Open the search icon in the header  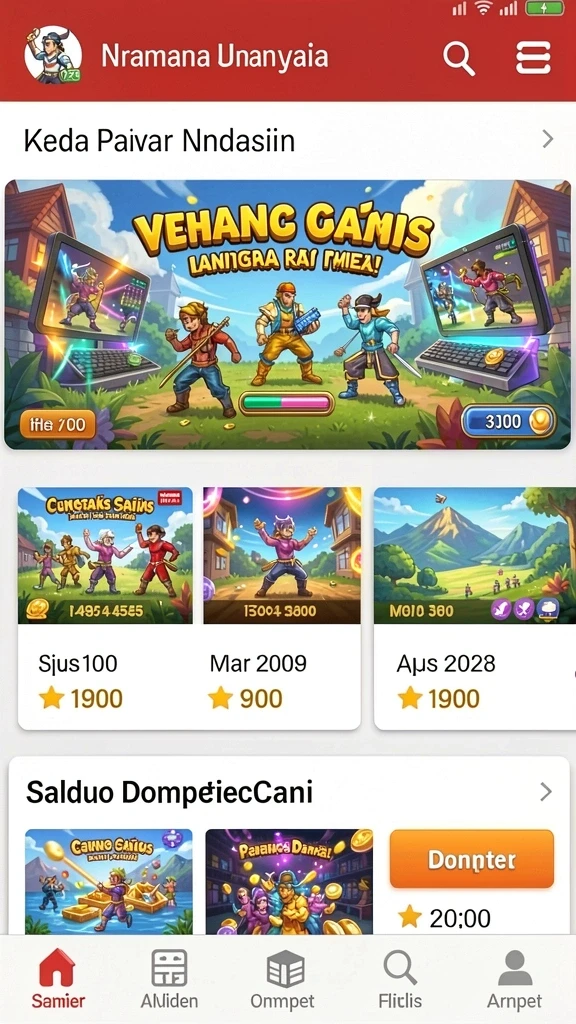tap(459, 59)
